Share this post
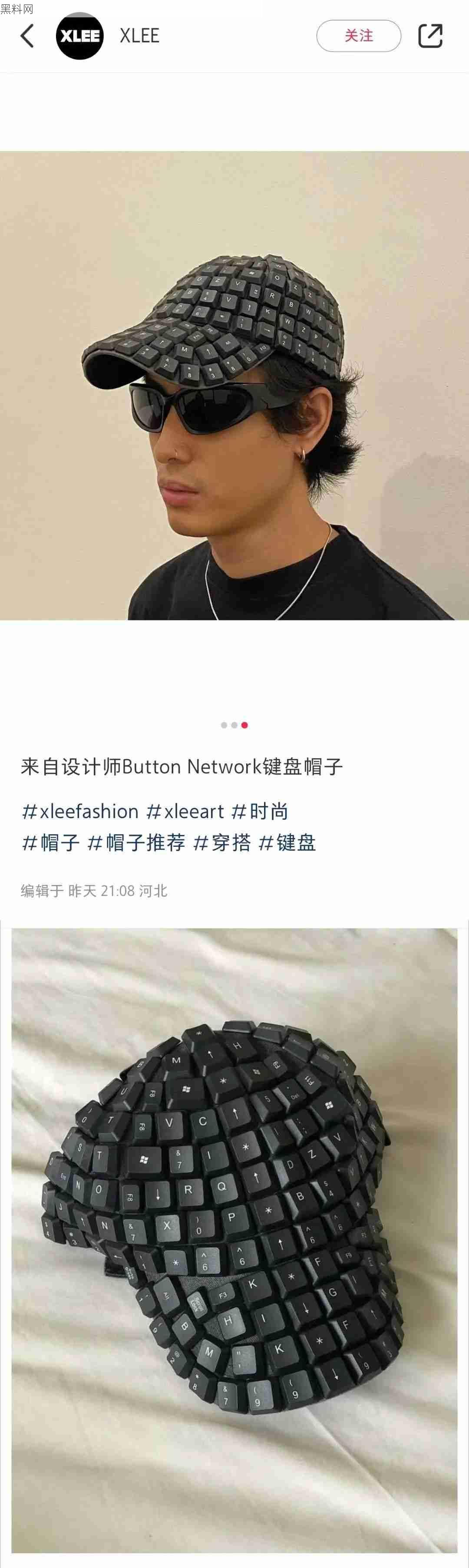Viewport: 469px width, 1568px height. 430,36
